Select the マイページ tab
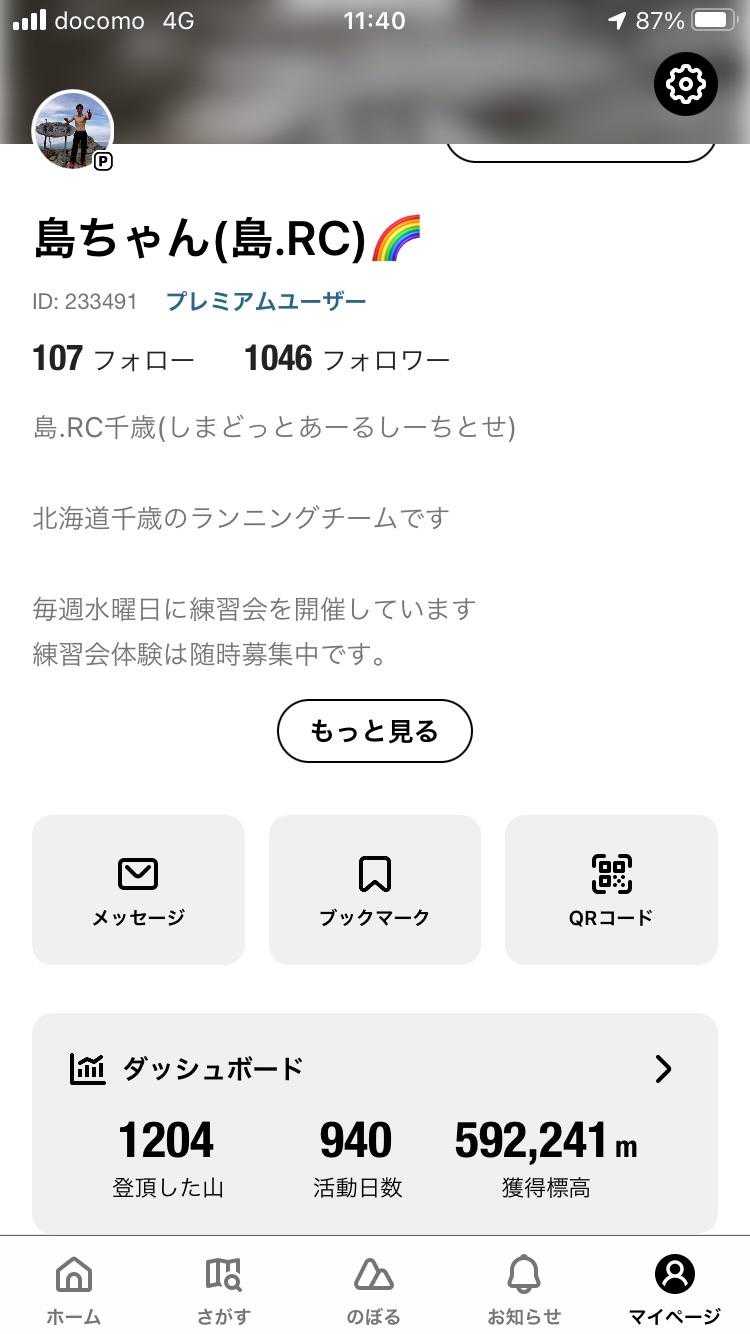Viewport: 750px width, 1334px height. click(x=674, y=1288)
